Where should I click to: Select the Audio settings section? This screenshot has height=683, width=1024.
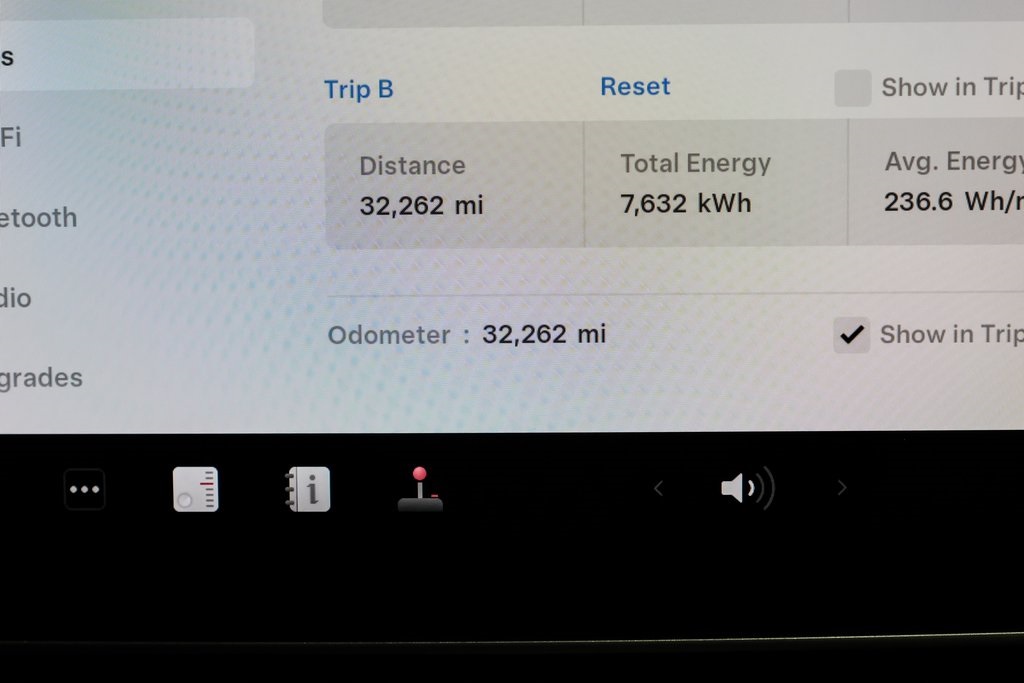click(x=16, y=298)
